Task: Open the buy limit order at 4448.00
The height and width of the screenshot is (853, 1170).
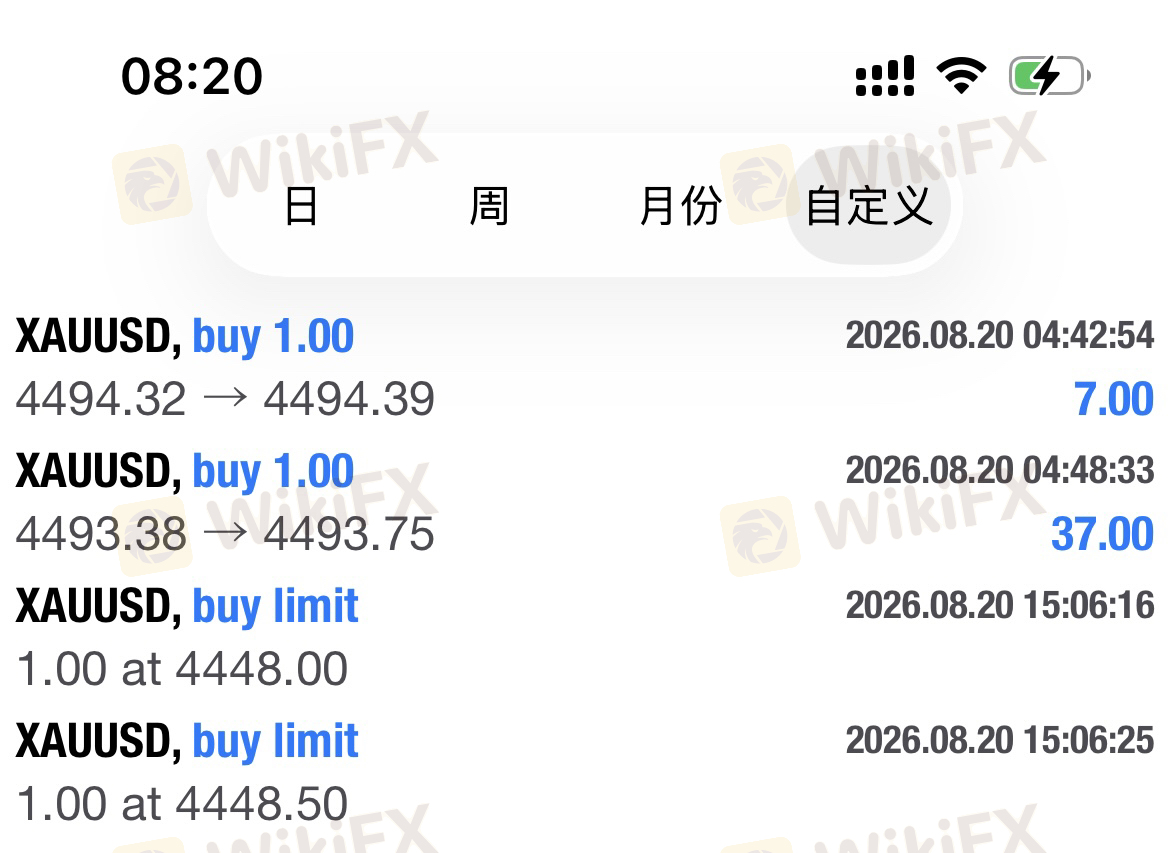Action: pyautogui.click(x=585, y=637)
